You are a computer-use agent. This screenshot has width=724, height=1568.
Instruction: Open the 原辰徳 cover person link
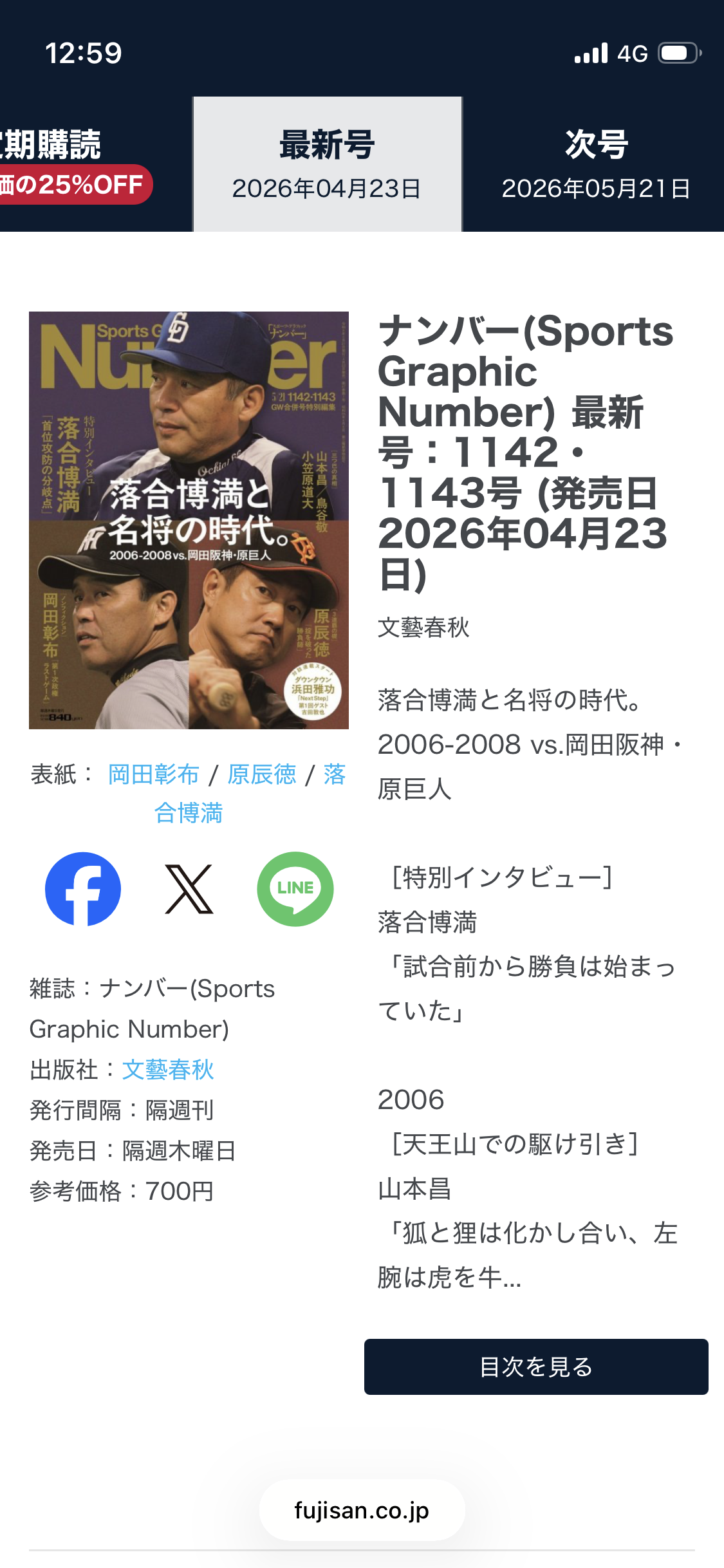(x=262, y=774)
